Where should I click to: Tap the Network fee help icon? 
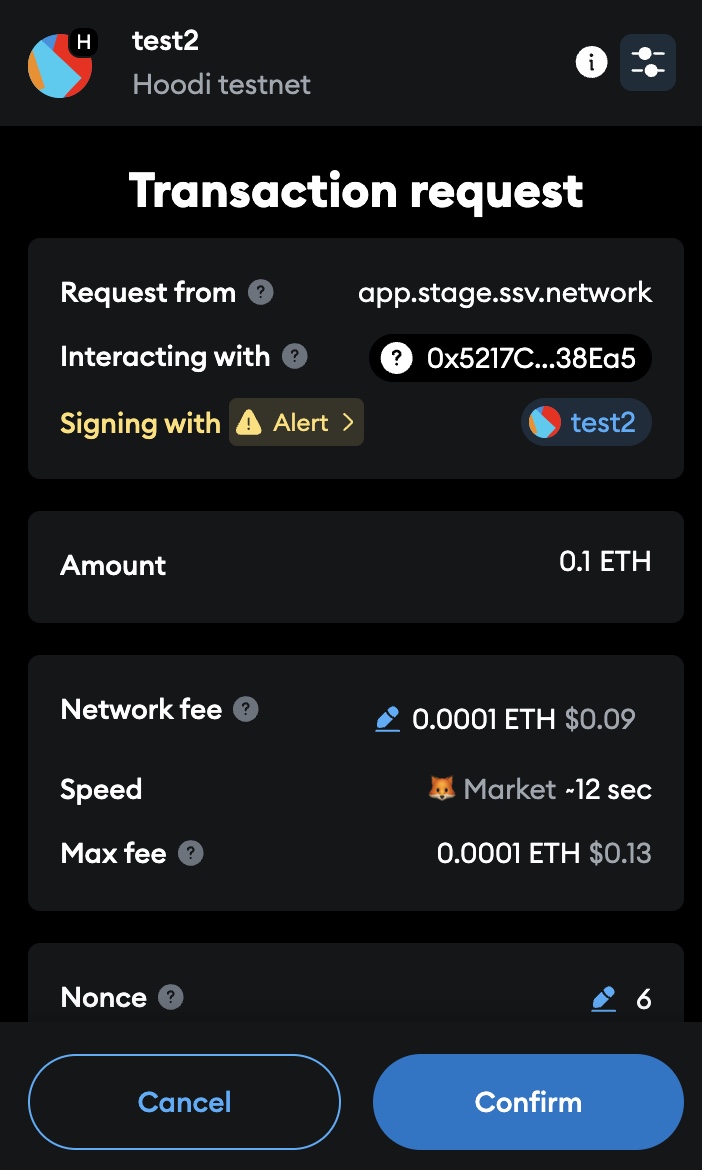(246, 709)
